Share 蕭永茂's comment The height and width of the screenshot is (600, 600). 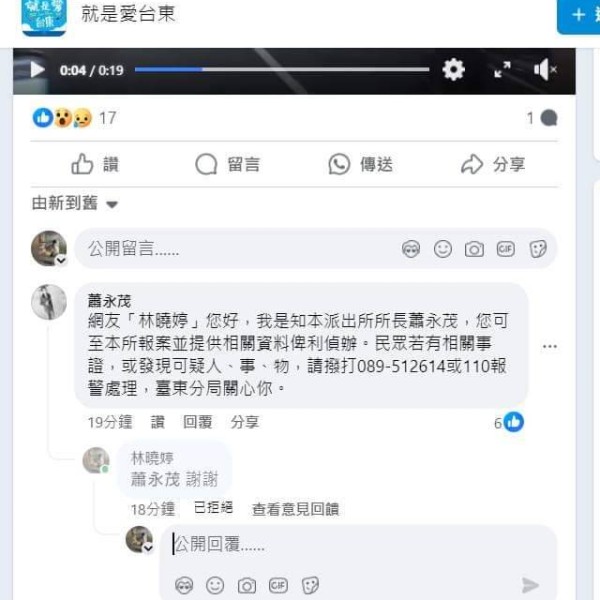click(244, 422)
